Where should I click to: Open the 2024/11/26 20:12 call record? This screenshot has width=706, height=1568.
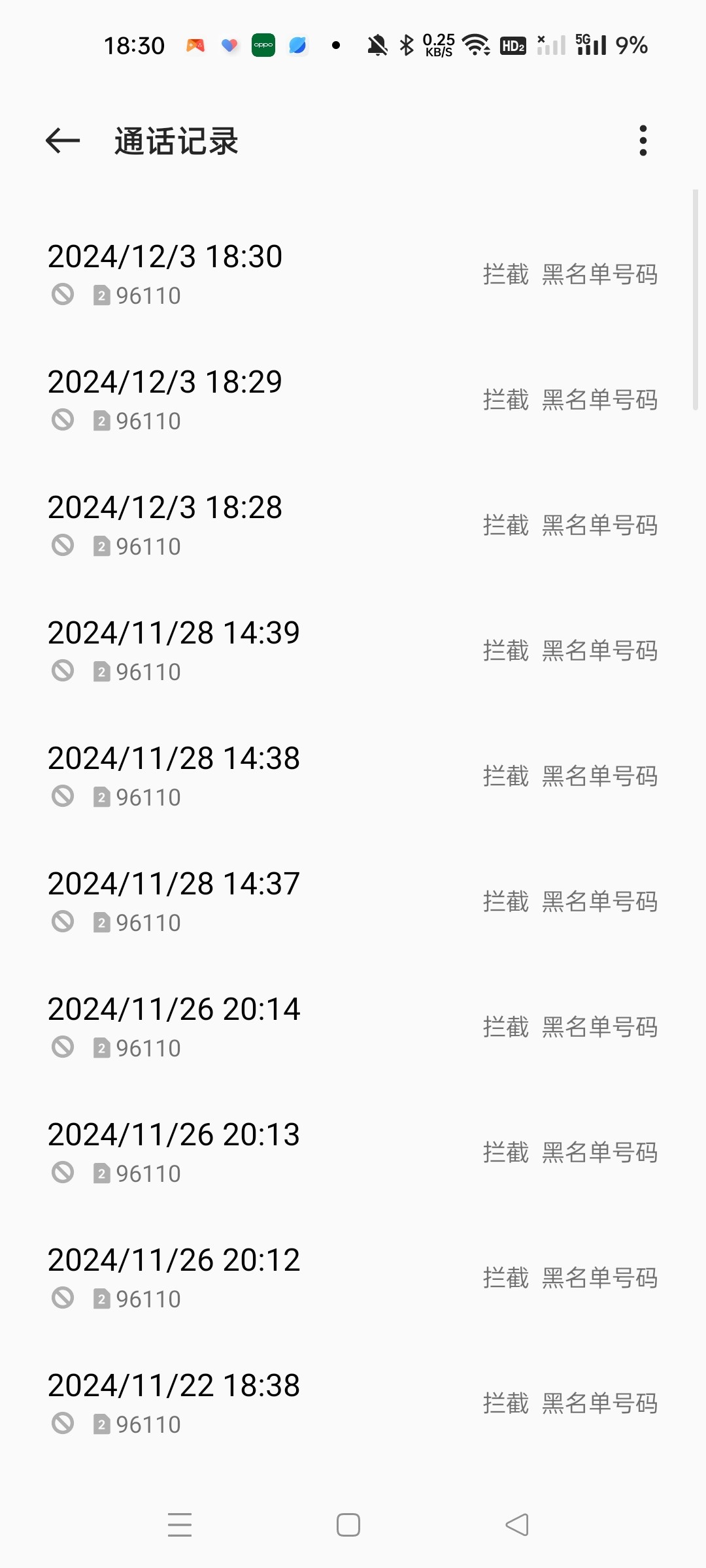[353, 1278]
